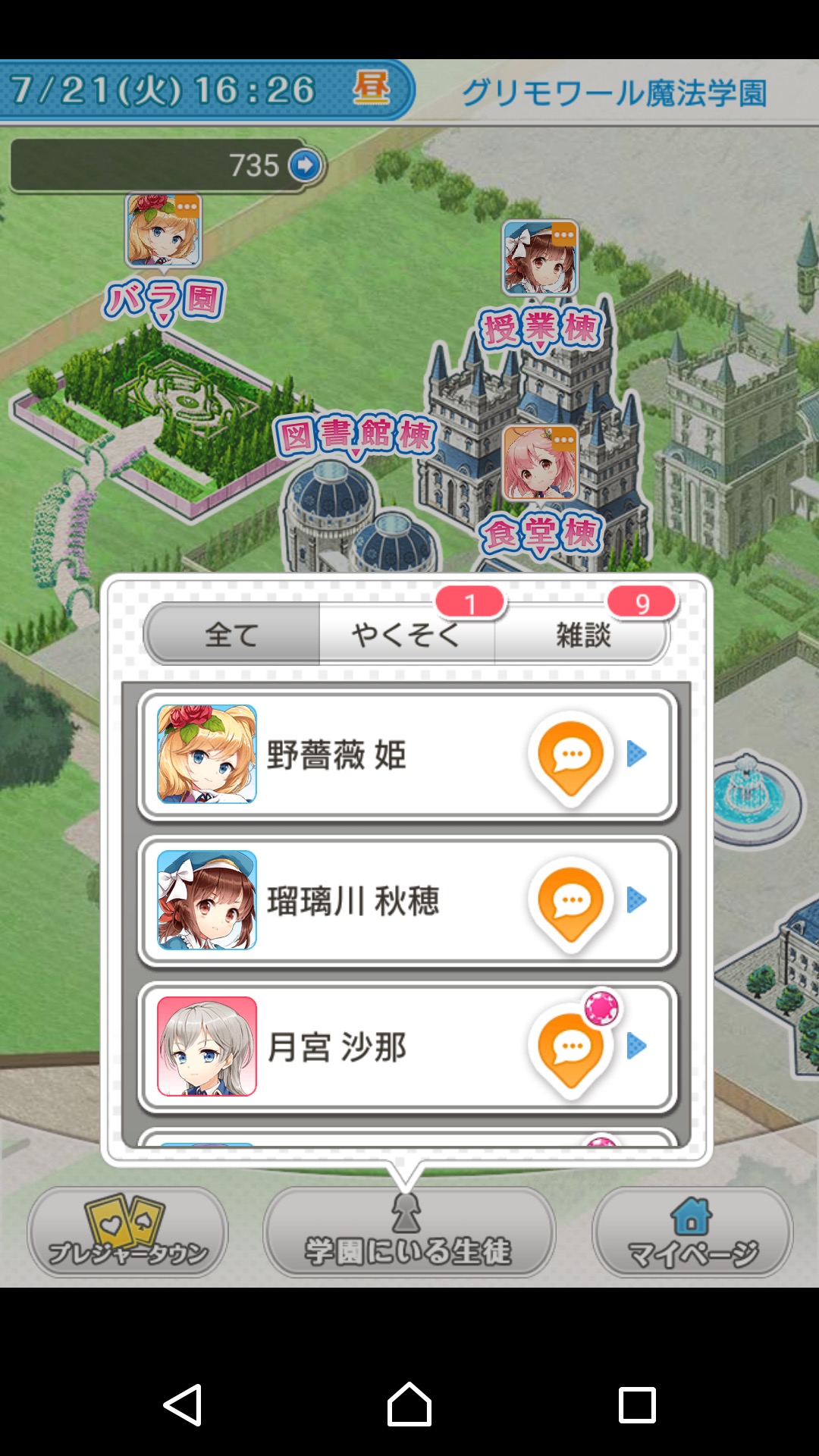
Task: Switch to the 全て tab
Action: point(232,634)
